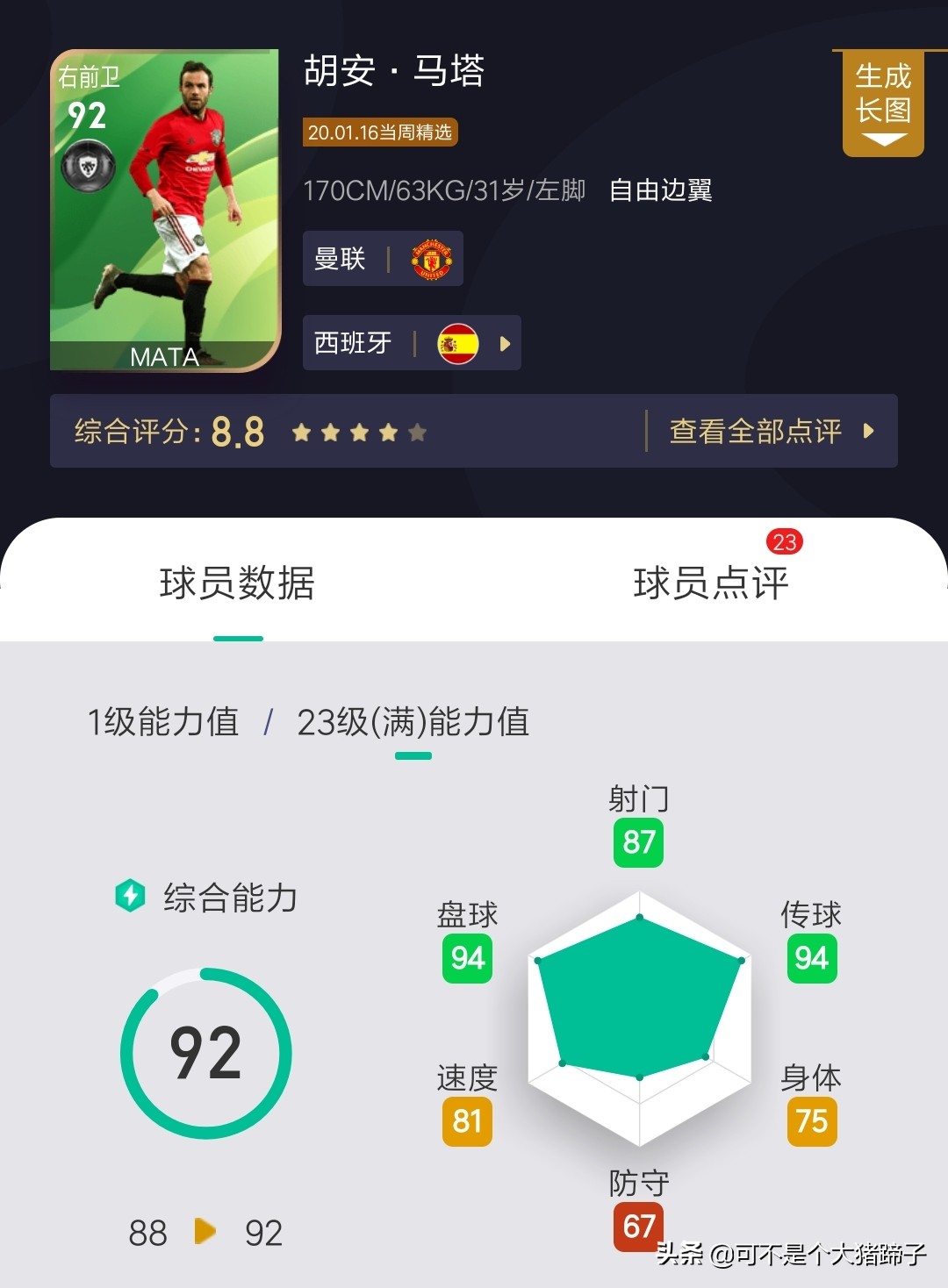The width and height of the screenshot is (948, 1288).
Task: Open the MATA player card
Action: click(x=165, y=211)
